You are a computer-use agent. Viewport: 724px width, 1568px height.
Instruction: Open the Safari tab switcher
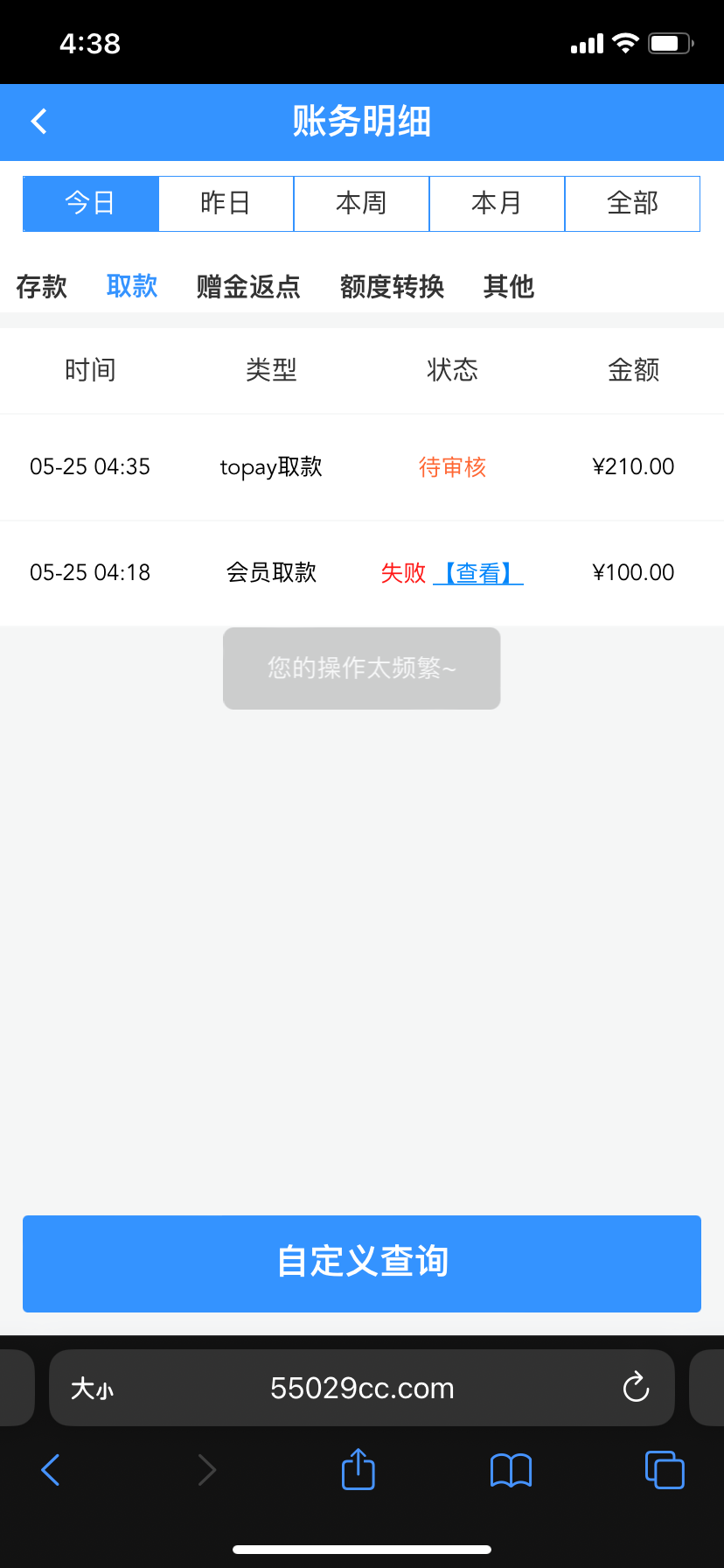(664, 1470)
